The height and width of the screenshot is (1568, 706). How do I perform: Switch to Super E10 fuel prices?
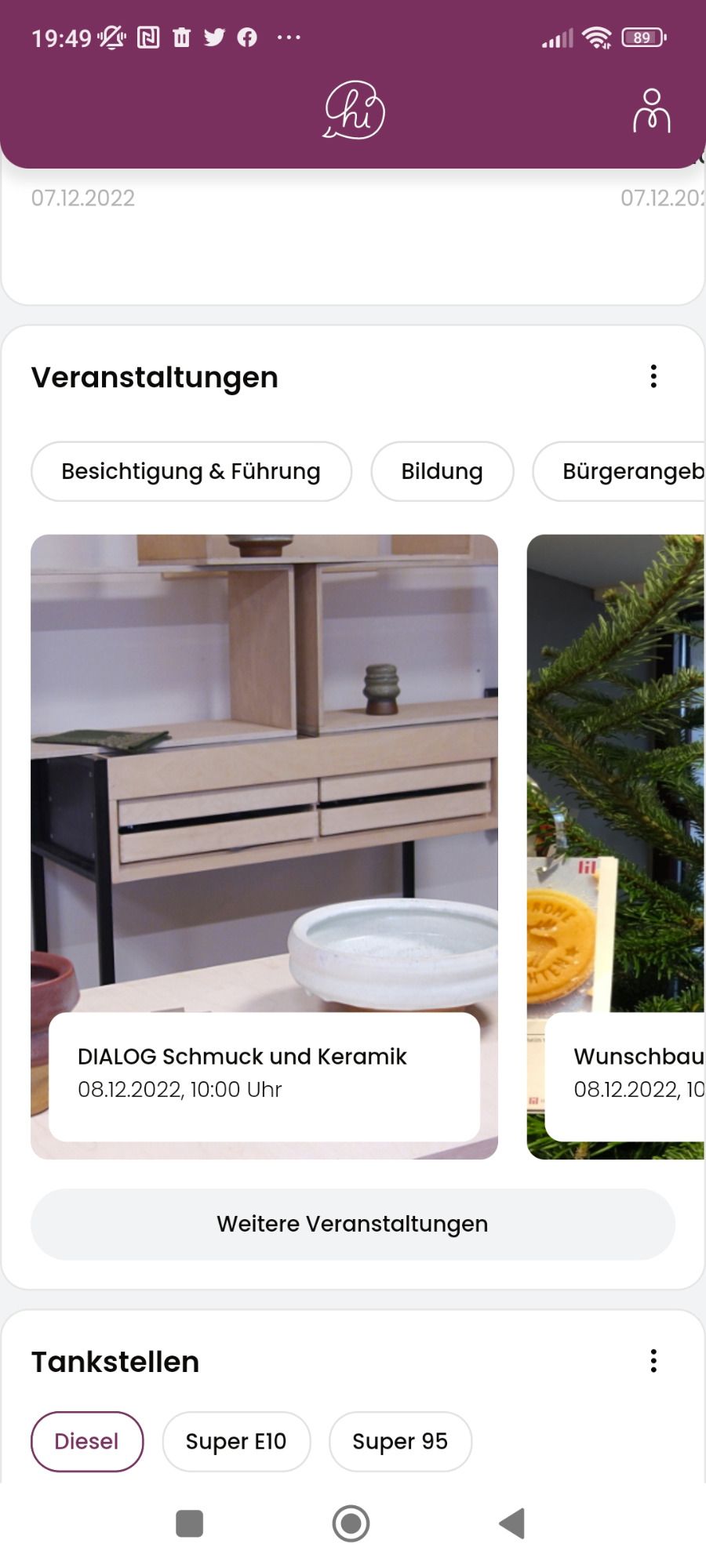coord(236,1441)
